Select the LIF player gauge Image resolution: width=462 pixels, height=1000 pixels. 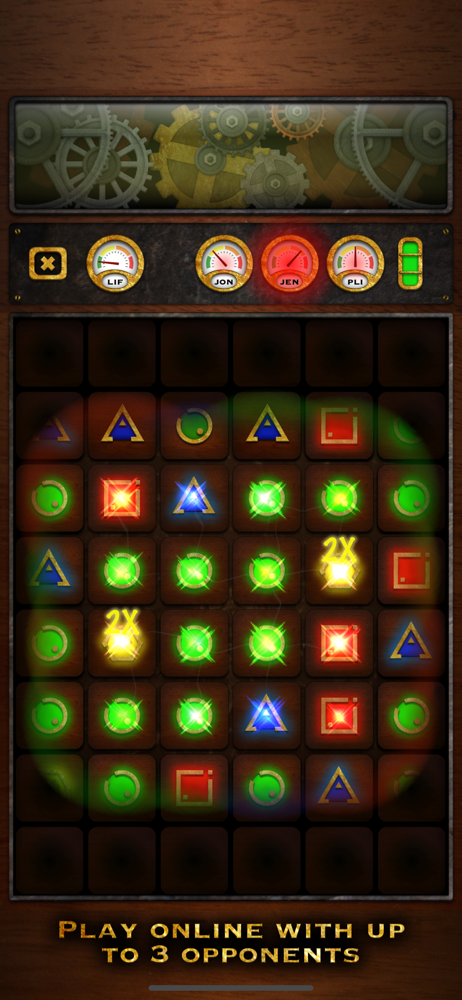tap(116, 263)
